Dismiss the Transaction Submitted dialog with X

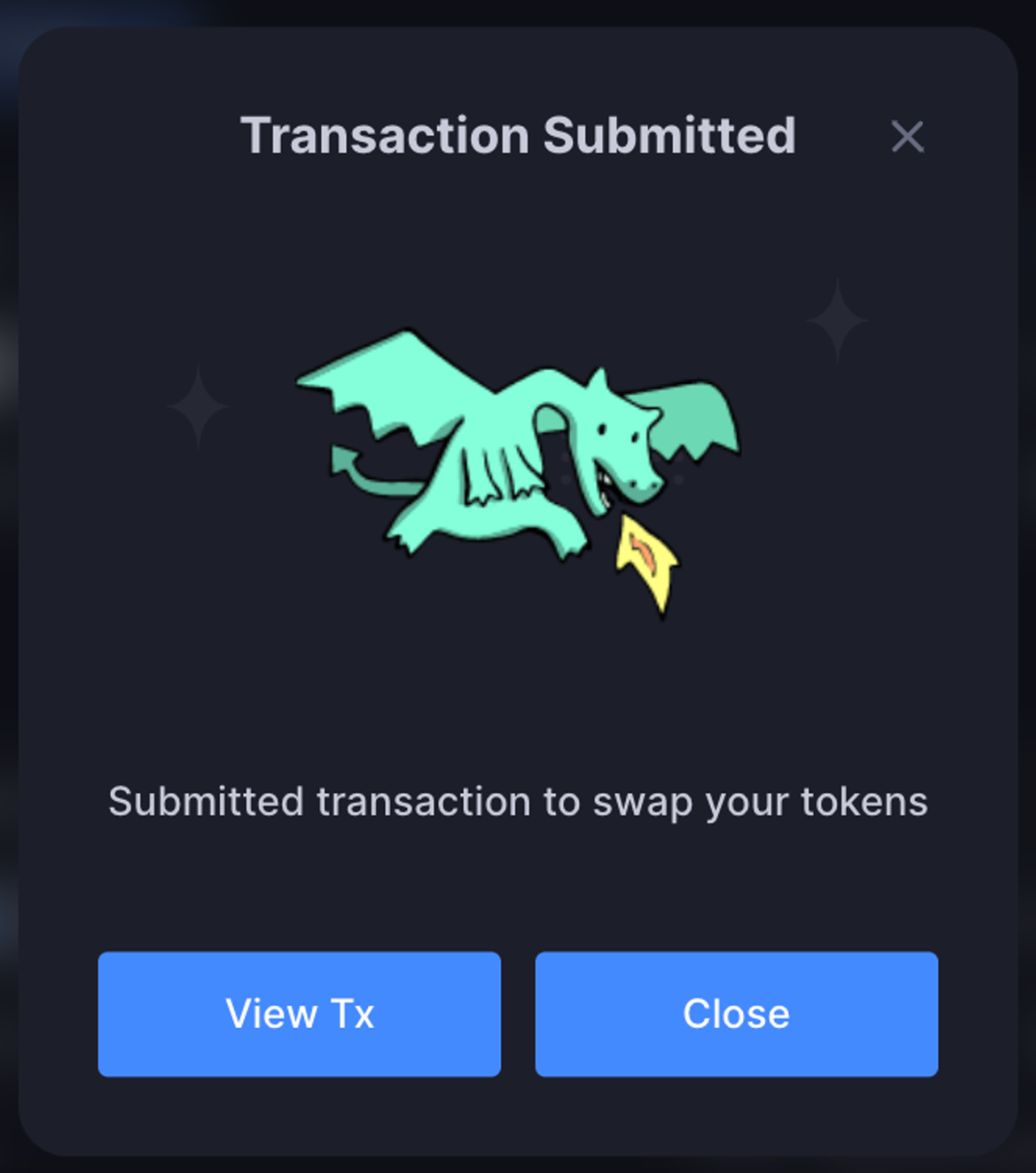pos(908,137)
